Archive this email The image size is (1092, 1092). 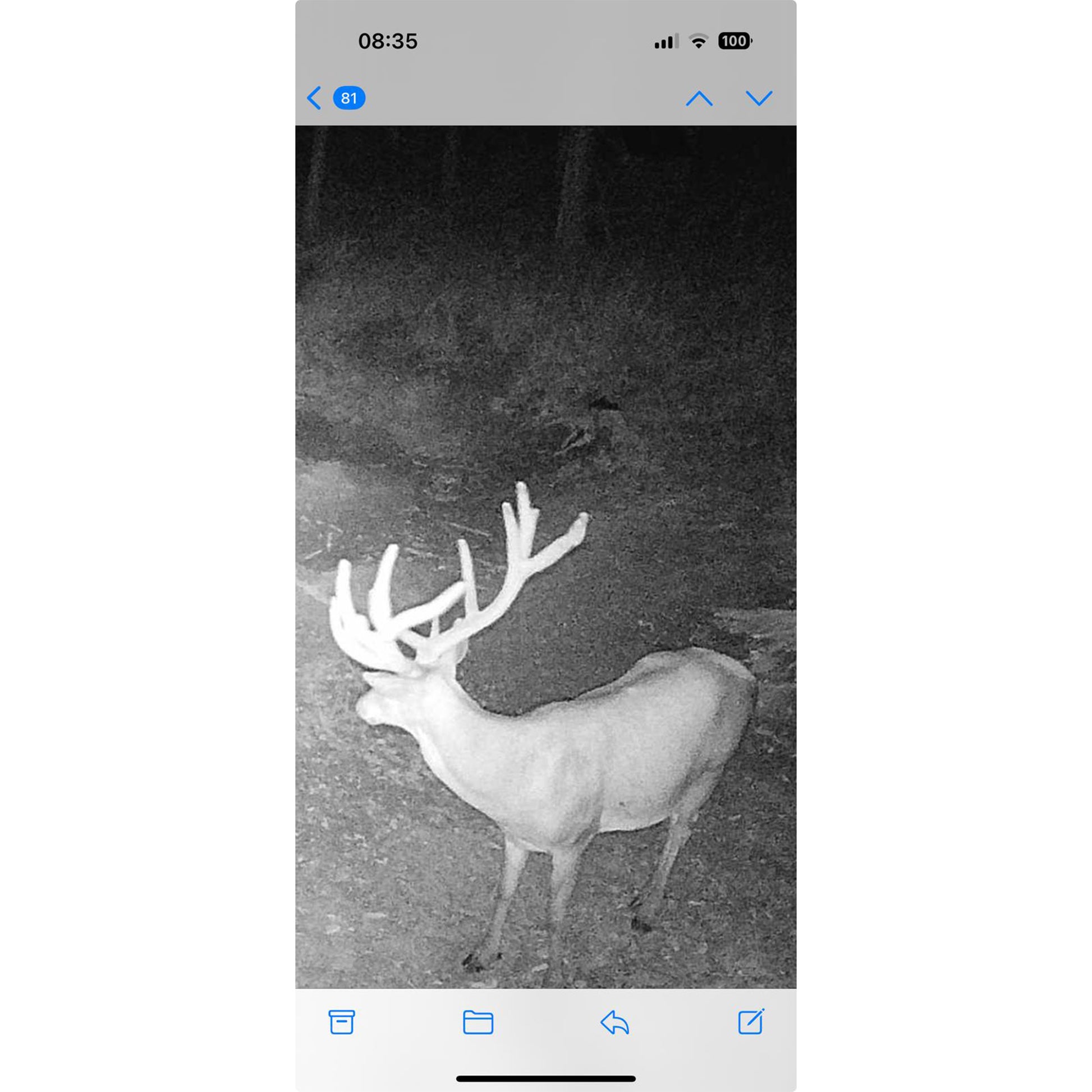[341, 1022]
